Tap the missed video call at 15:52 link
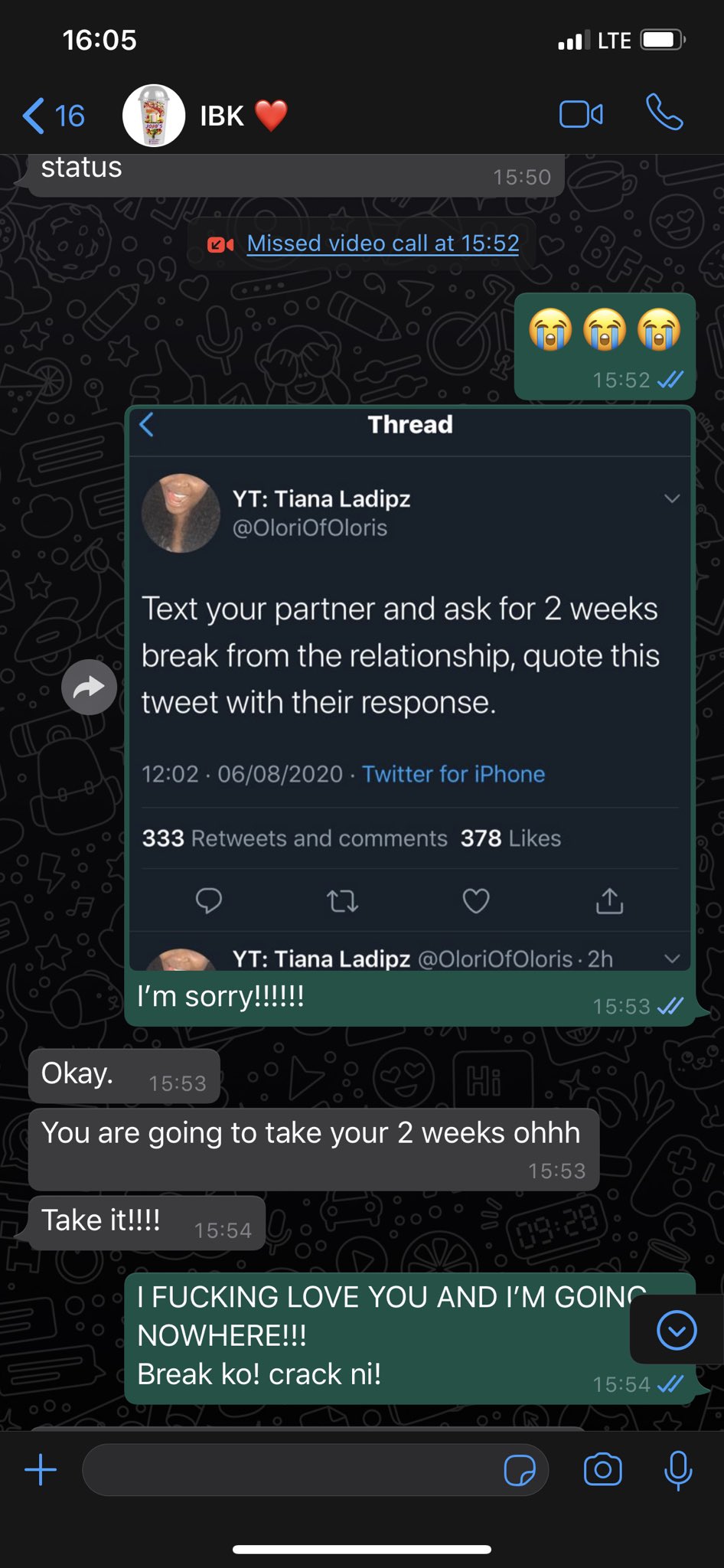724x1568 pixels. [383, 243]
